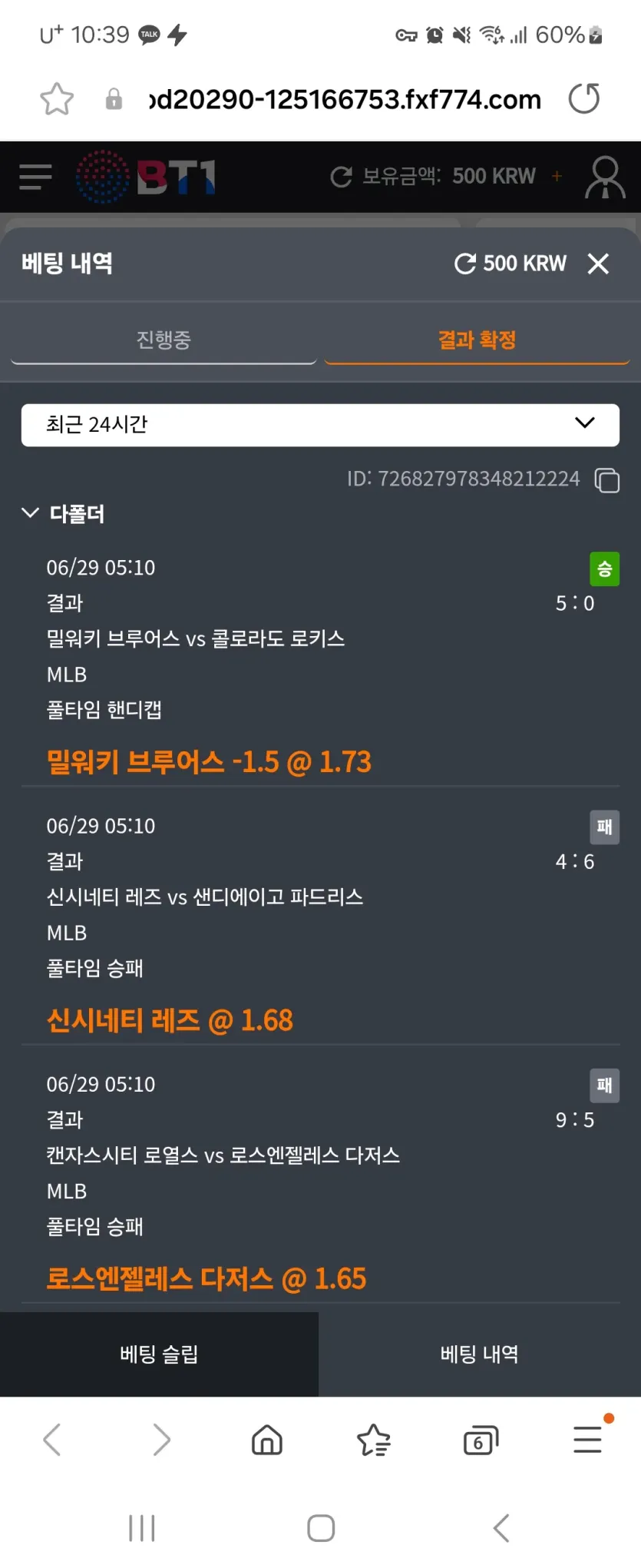Select the 결과 확정 tab
Viewport: 641px width, 1568px height.
click(x=477, y=340)
